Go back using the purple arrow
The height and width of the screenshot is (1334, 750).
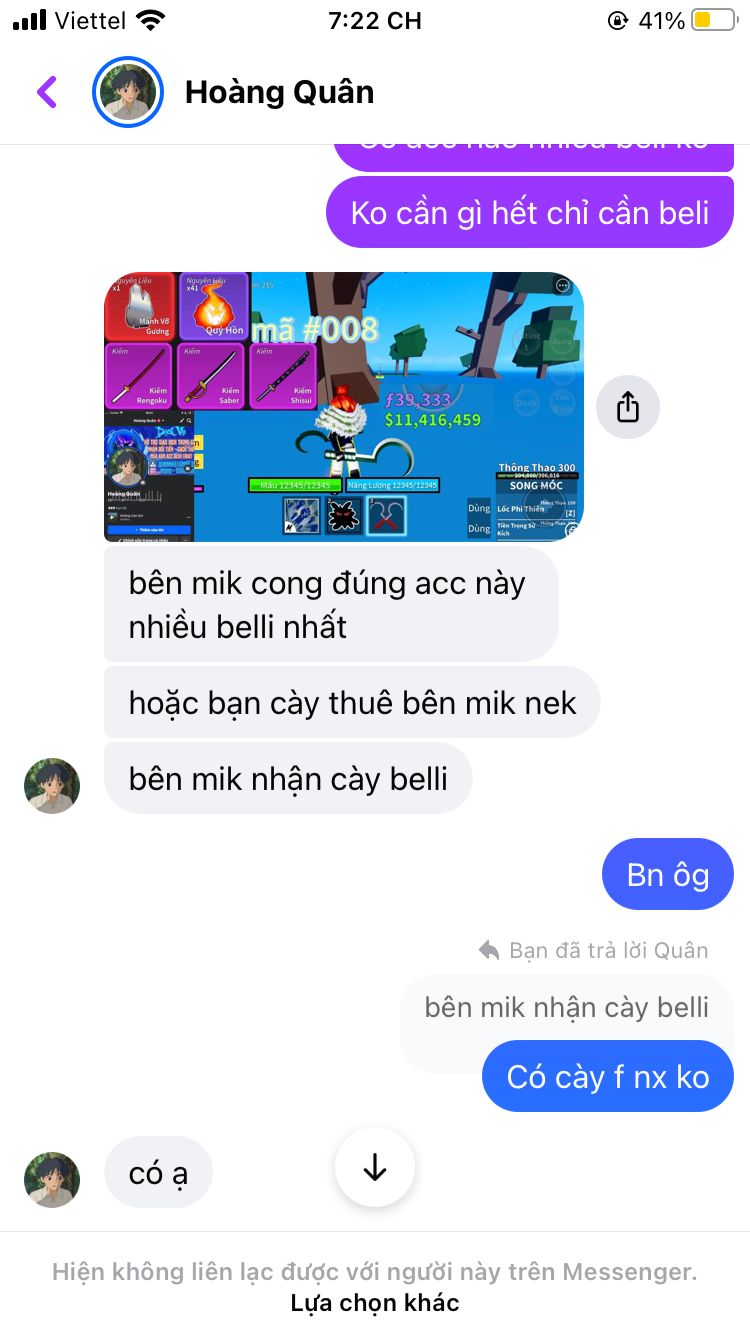click(x=47, y=92)
